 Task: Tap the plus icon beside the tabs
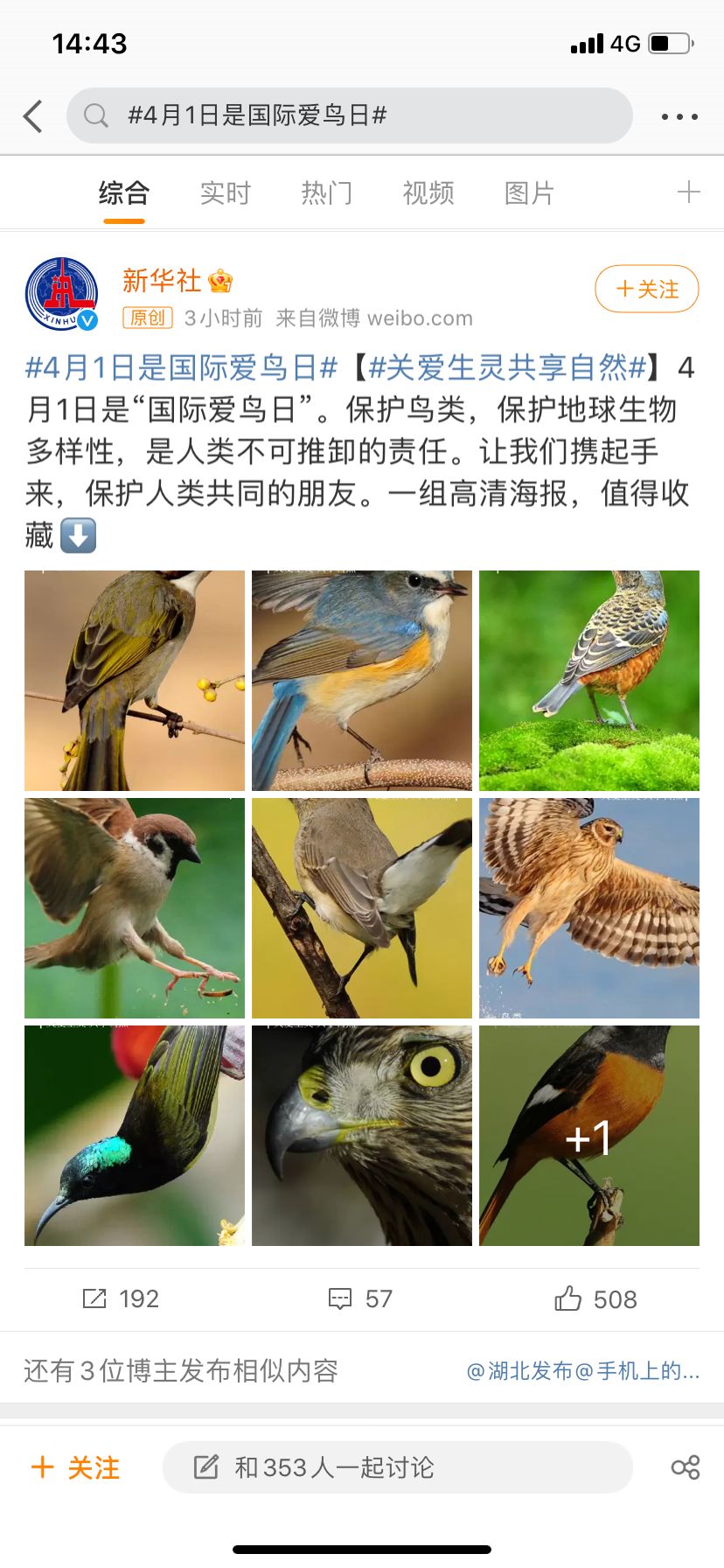[689, 192]
